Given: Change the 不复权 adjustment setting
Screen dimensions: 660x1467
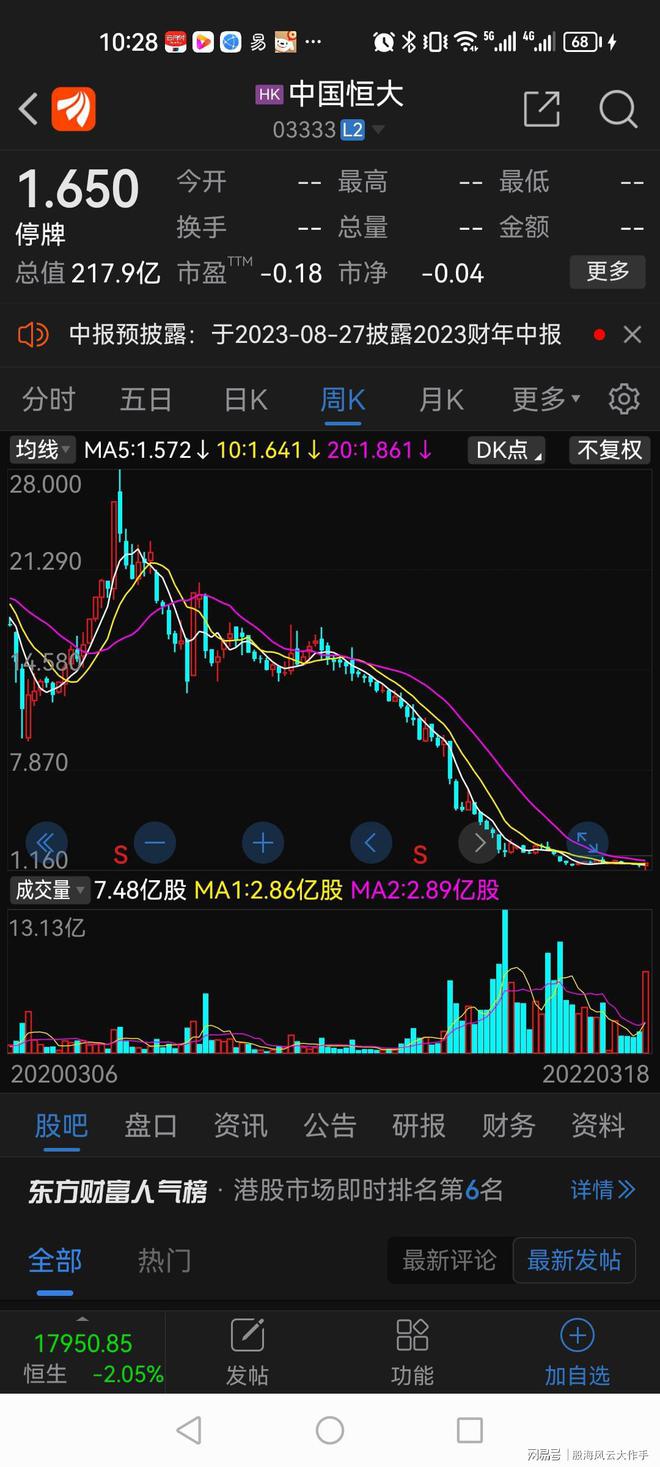Looking at the screenshot, I should 610,450.
